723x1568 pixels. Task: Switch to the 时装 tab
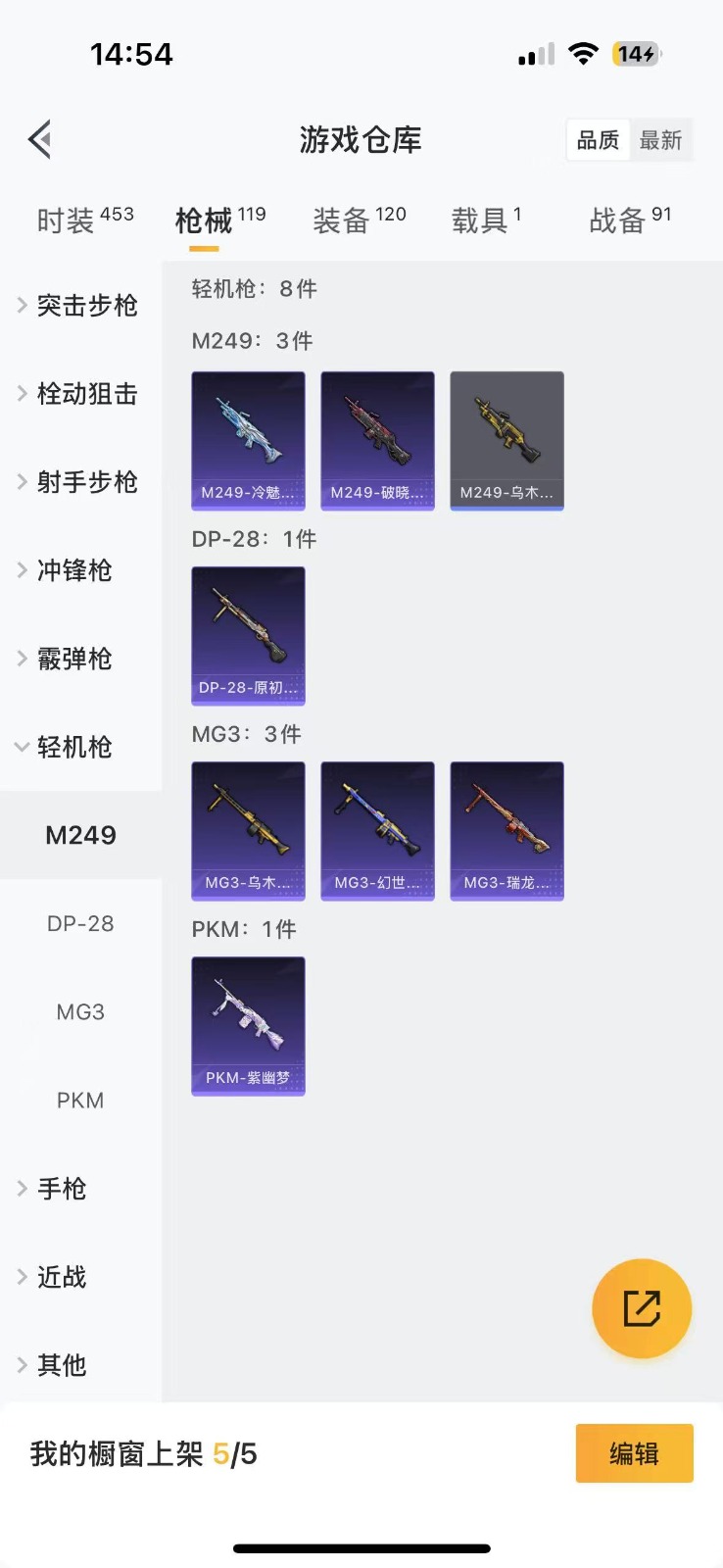pyautogui.click(x=69, y=220)
